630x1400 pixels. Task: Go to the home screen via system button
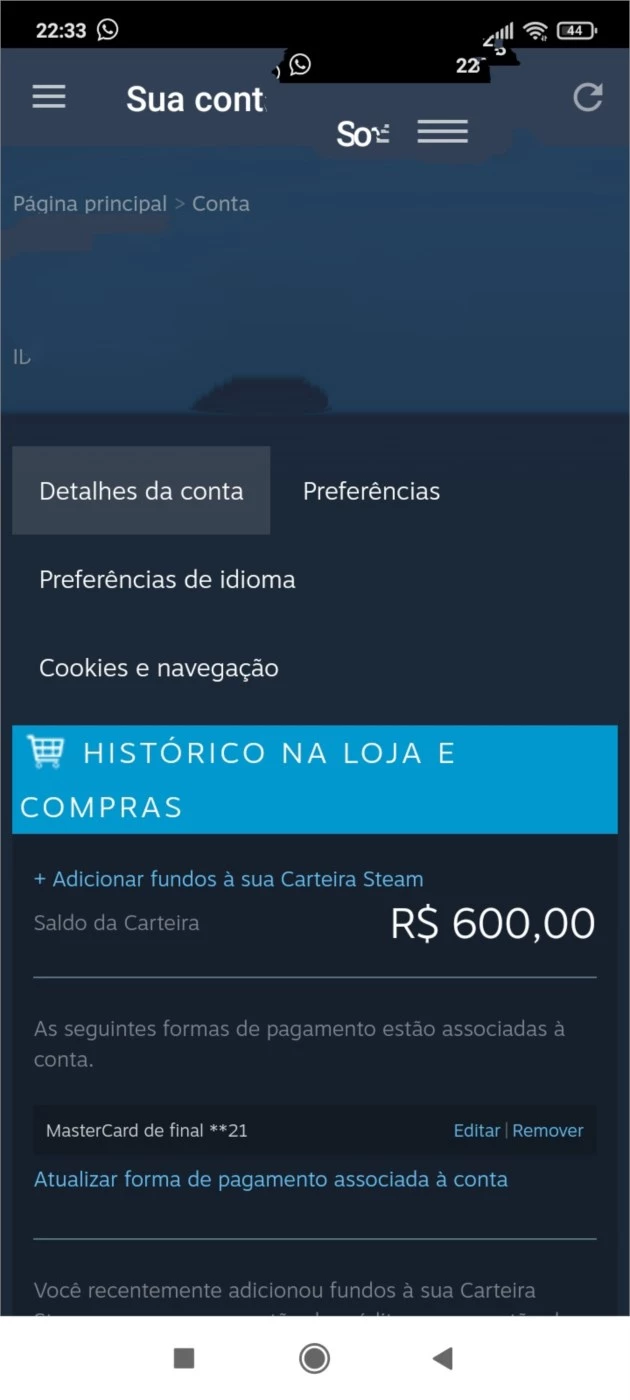[x=315, y=1358]
